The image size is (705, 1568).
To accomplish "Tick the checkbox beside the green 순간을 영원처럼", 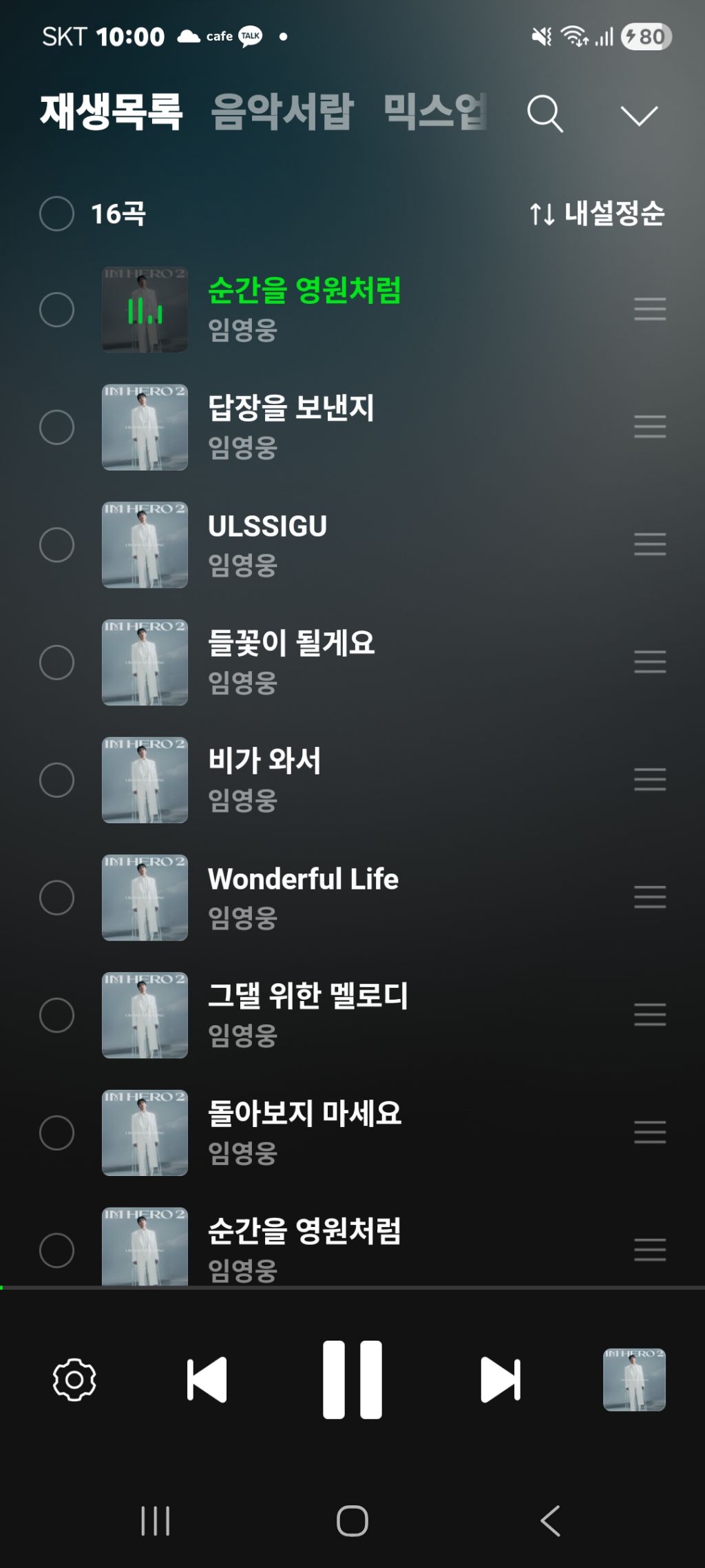I will point(56,309).
